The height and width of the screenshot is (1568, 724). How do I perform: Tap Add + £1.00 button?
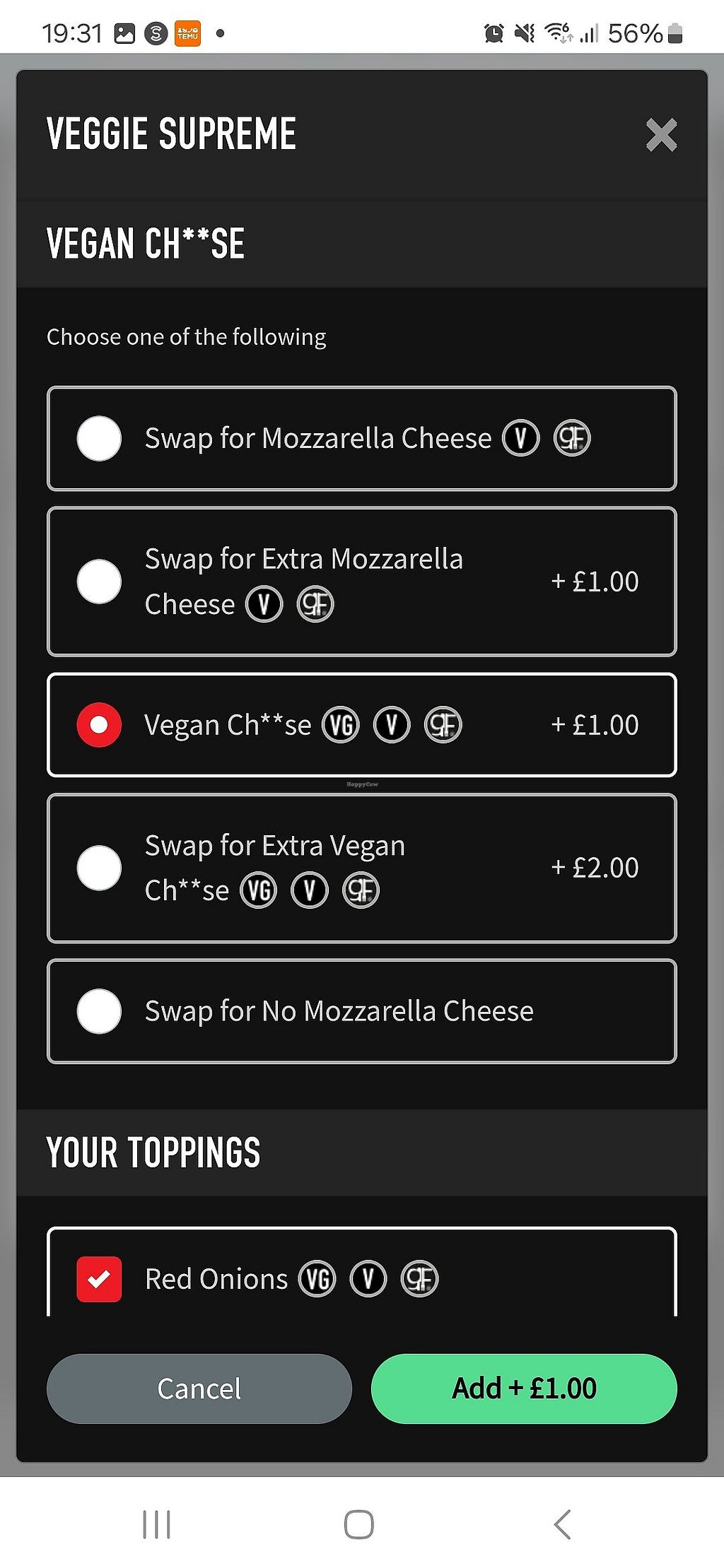[x=524, y=1389]
